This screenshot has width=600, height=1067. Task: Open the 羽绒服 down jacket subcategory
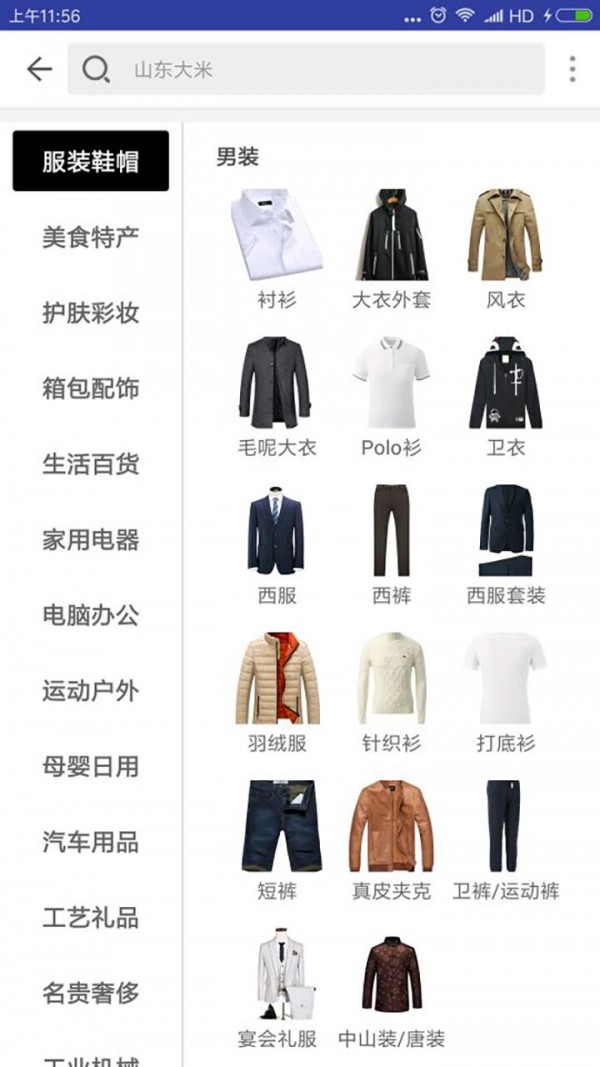pos(277,692)
